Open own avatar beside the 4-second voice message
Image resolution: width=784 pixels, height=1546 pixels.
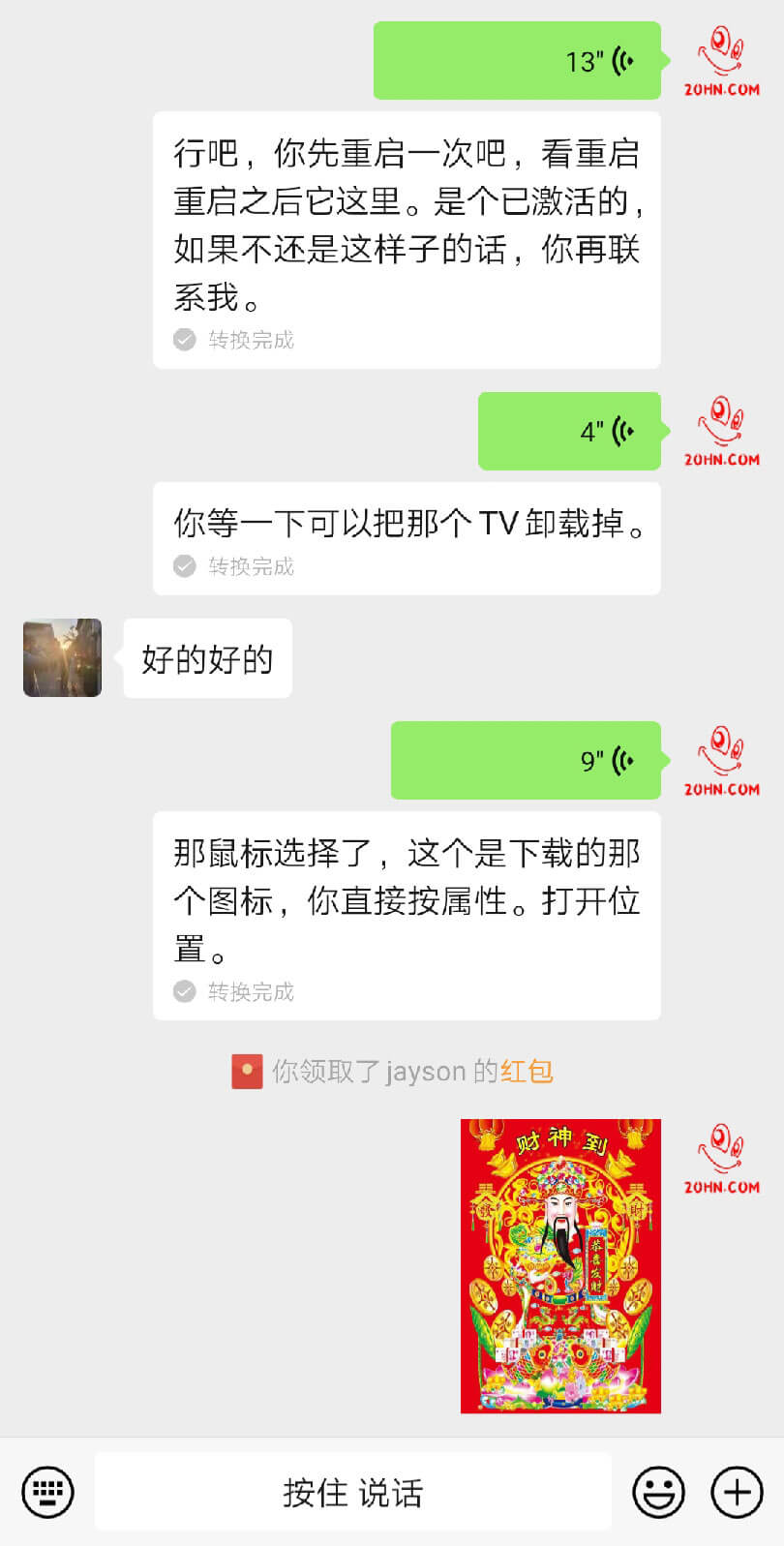click(722, 431)
